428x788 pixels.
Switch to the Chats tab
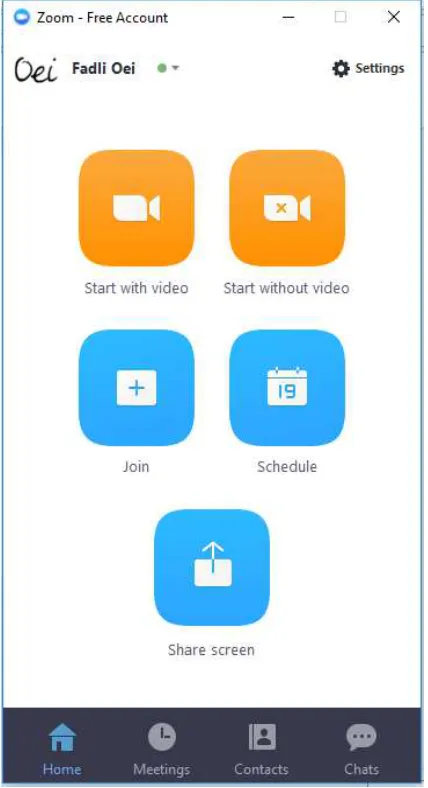click(x=361, y=749)
